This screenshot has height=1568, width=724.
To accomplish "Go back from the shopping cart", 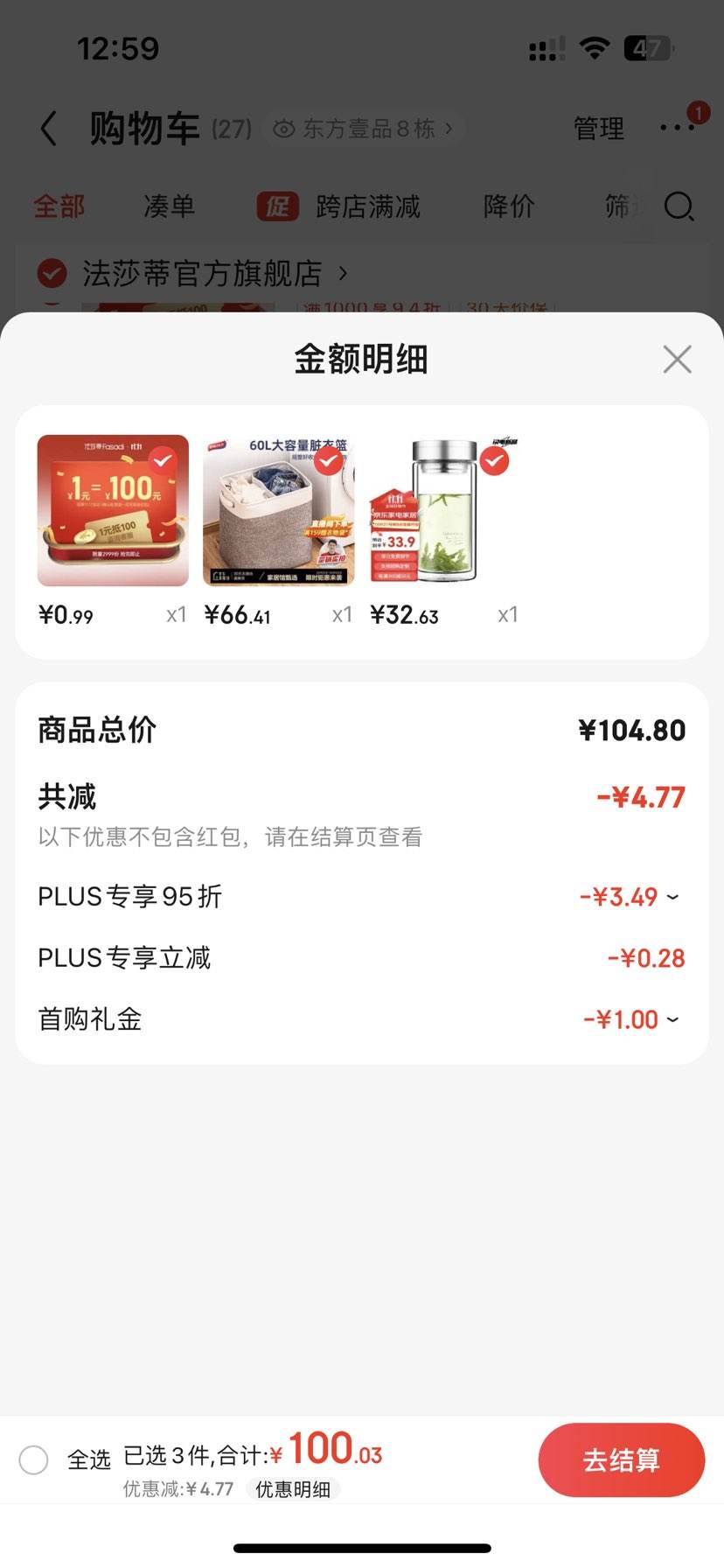I will tap(49, 129).
